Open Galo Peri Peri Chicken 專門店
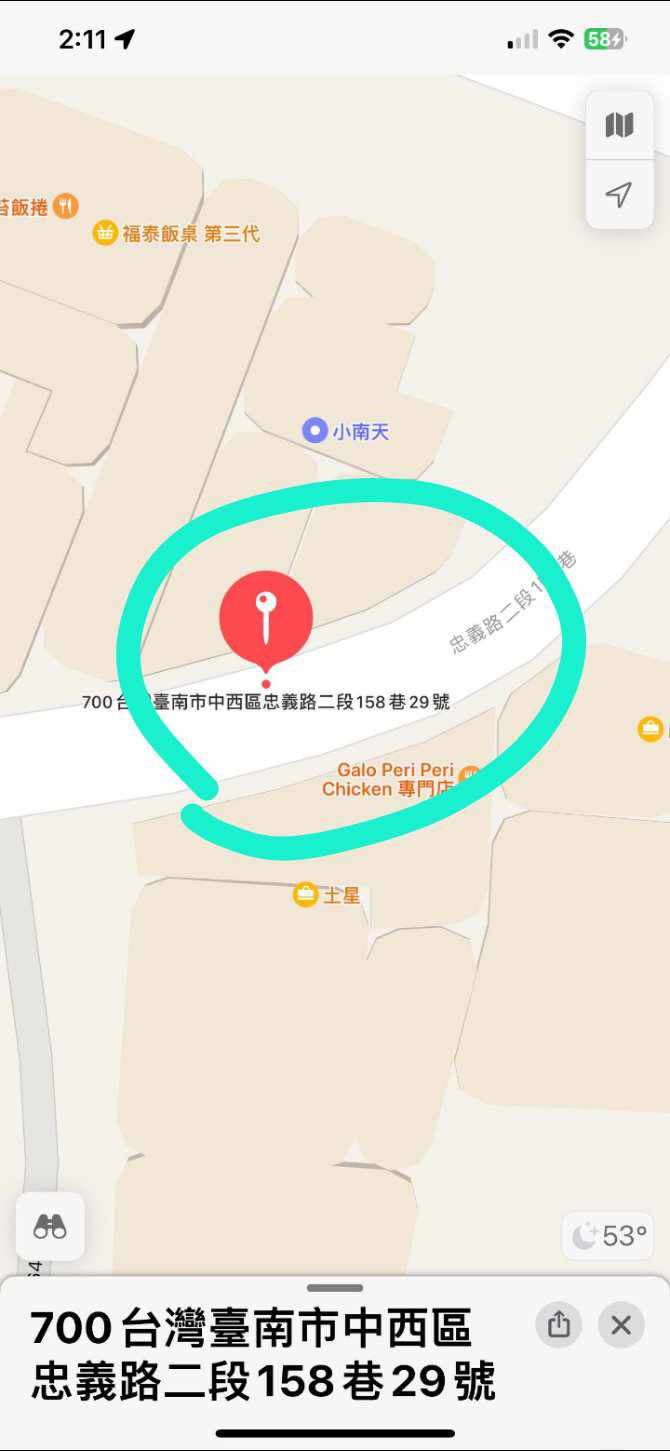 click(395, 779)
